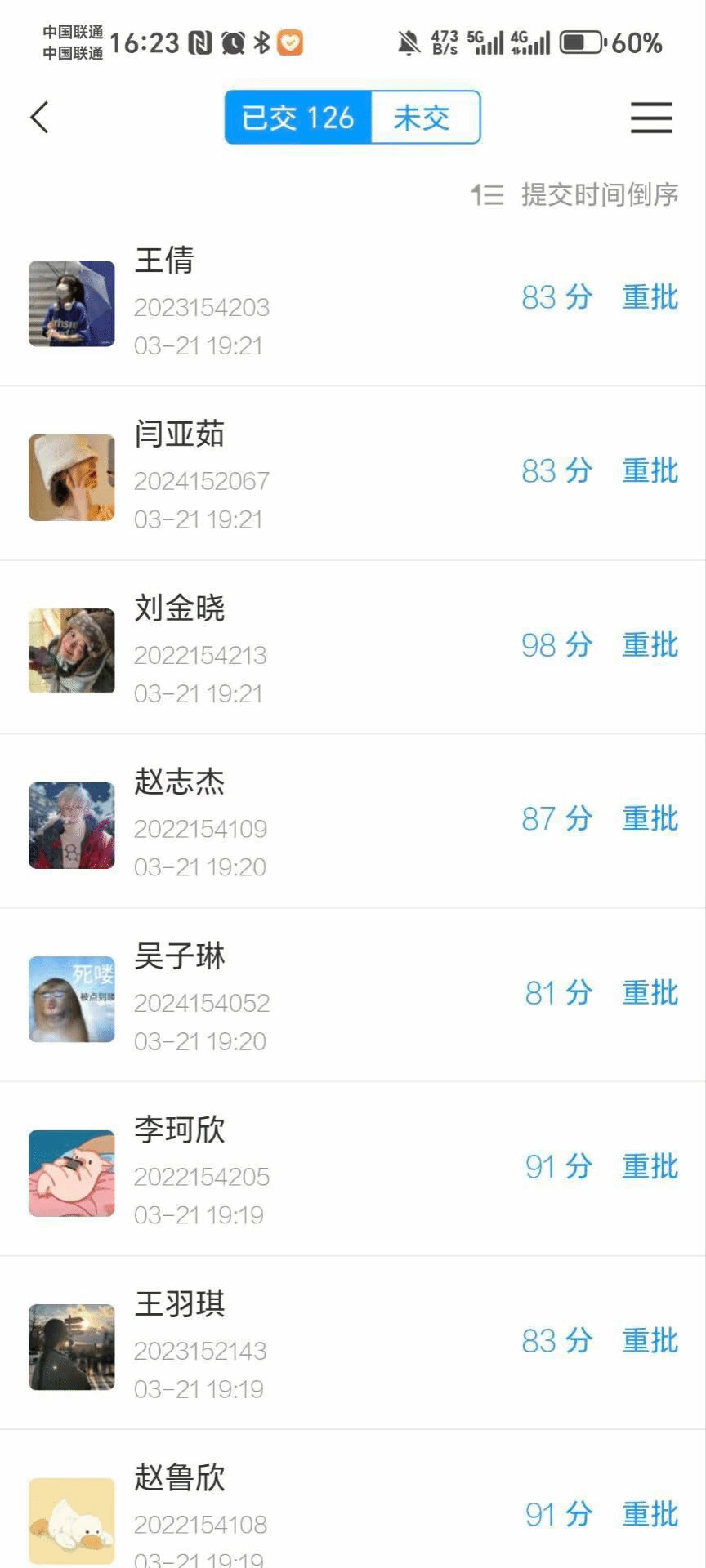Tap 重批 for 王羽琪
The width and height of the screenshot is (706, 1568).
point(650,1341)
